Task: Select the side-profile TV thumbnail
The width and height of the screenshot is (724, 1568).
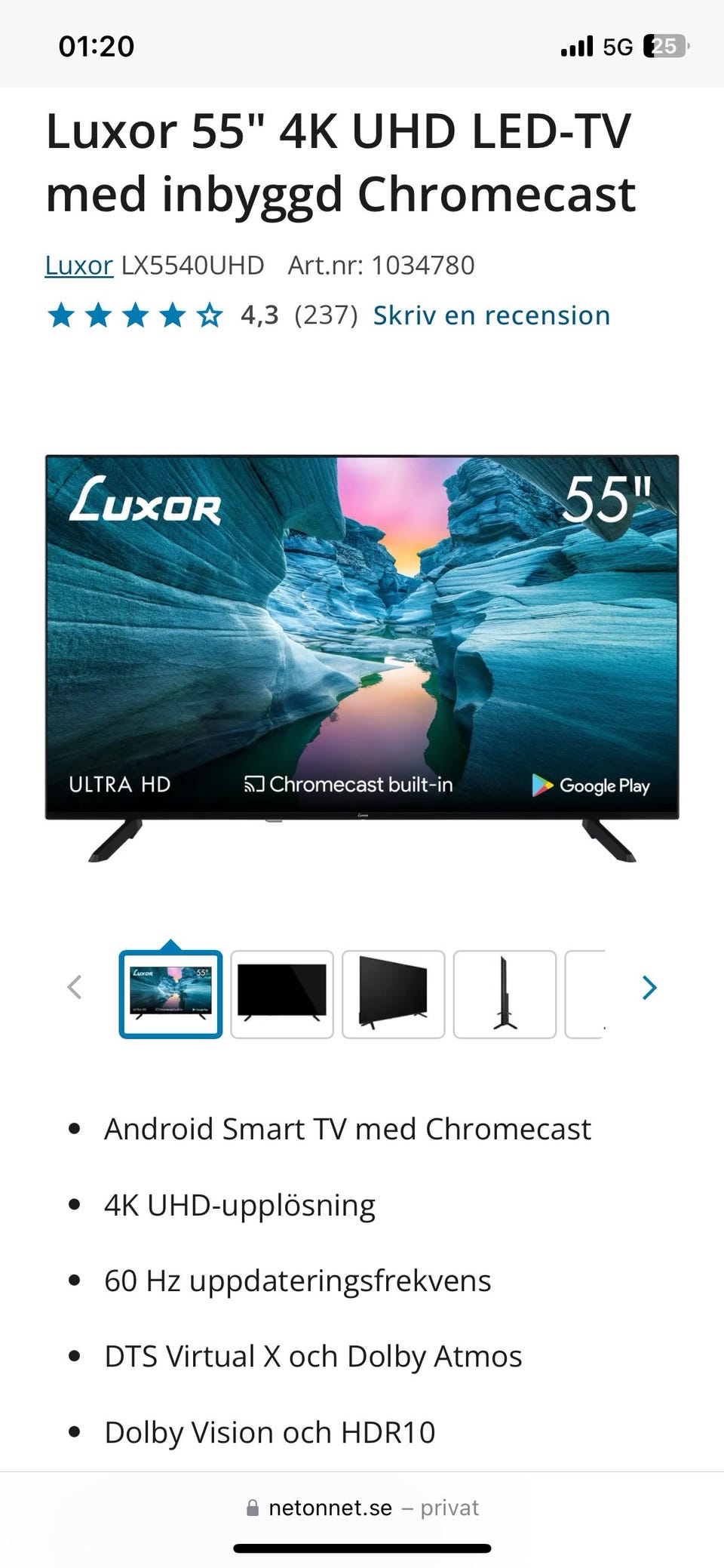Action: point(505,994)
